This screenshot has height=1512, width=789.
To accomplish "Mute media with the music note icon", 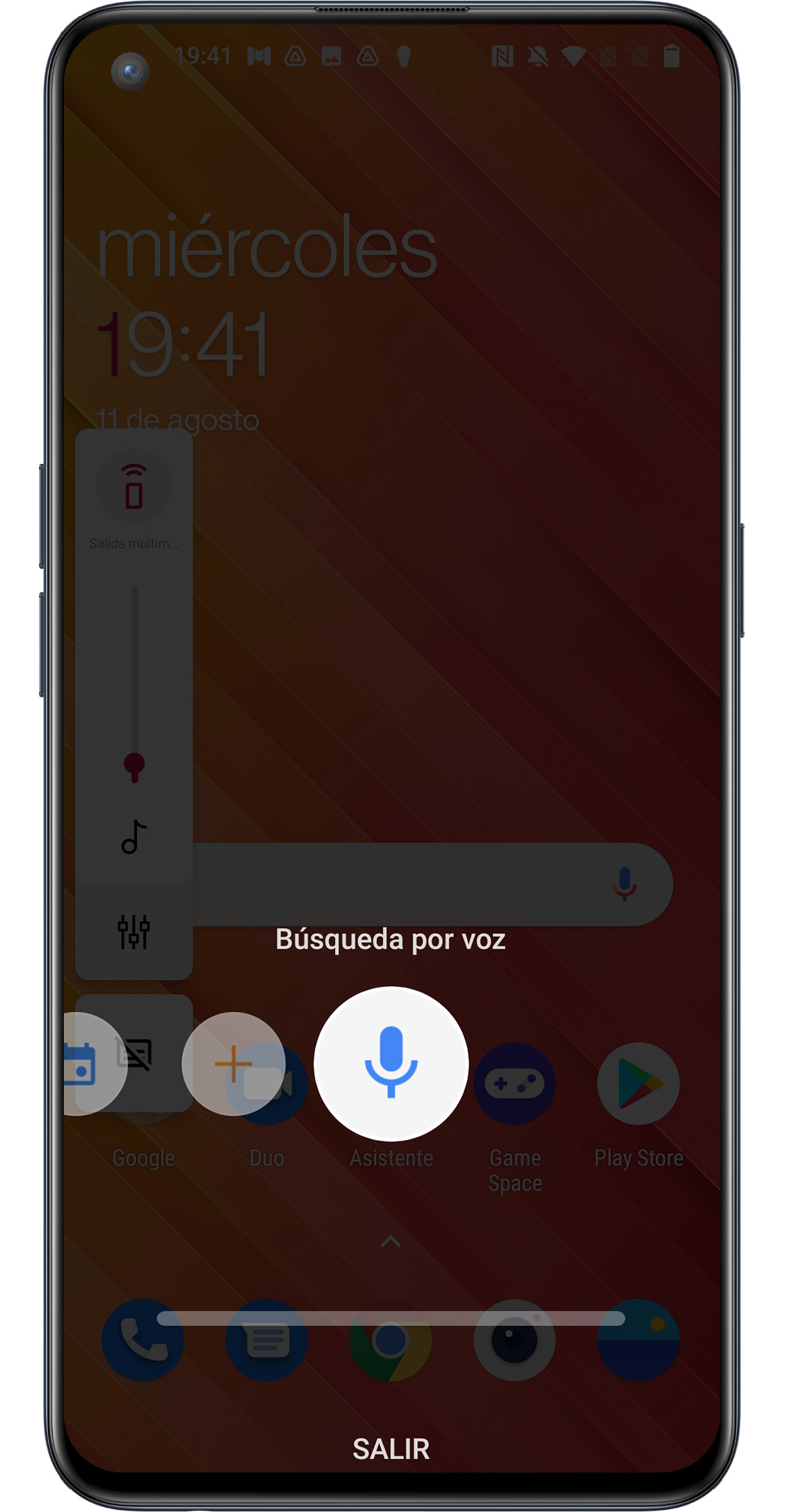I will click(134, 837).
